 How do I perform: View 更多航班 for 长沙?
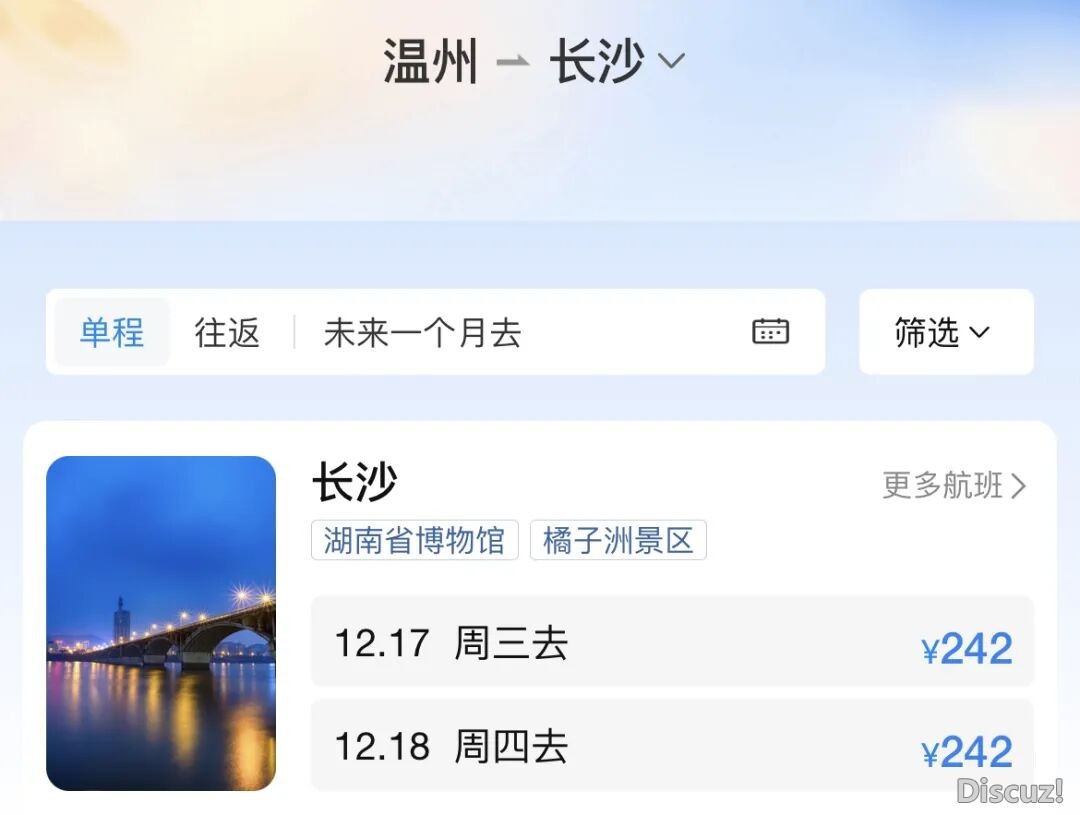pyautogui.click(x=953, y=486)
